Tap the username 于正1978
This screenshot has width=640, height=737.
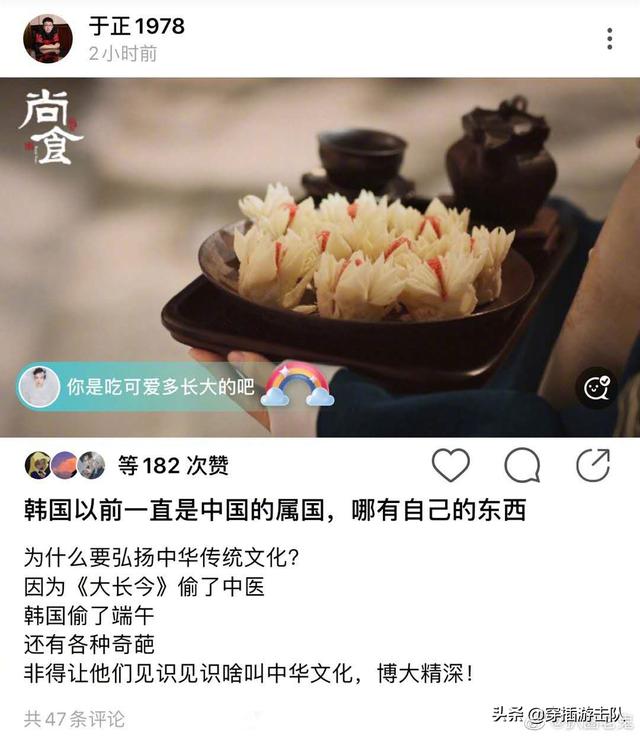[136, 26]
